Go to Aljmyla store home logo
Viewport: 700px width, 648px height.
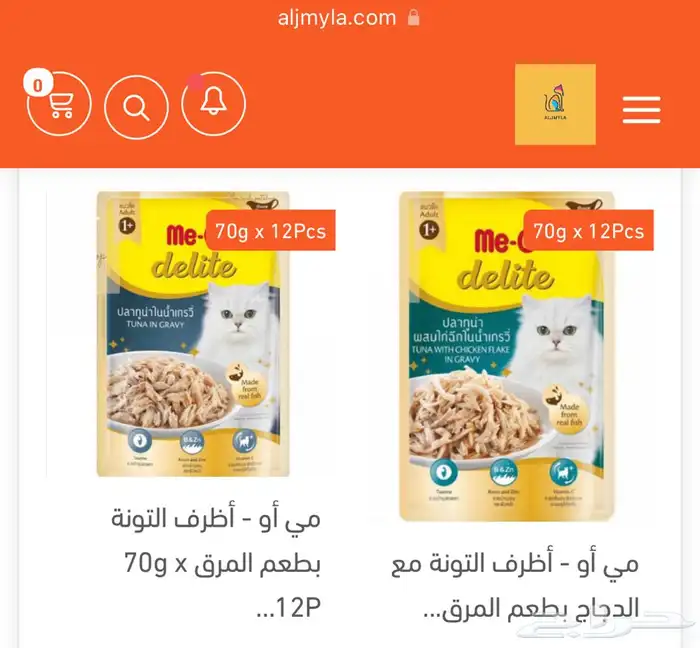pyautogui.click(x=555, y=104)
